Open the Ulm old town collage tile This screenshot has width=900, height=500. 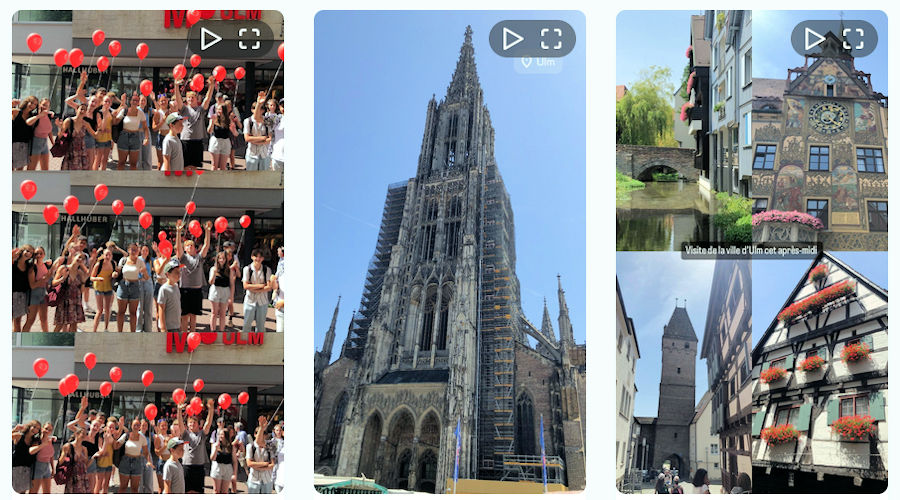click(x=751, y=300)
